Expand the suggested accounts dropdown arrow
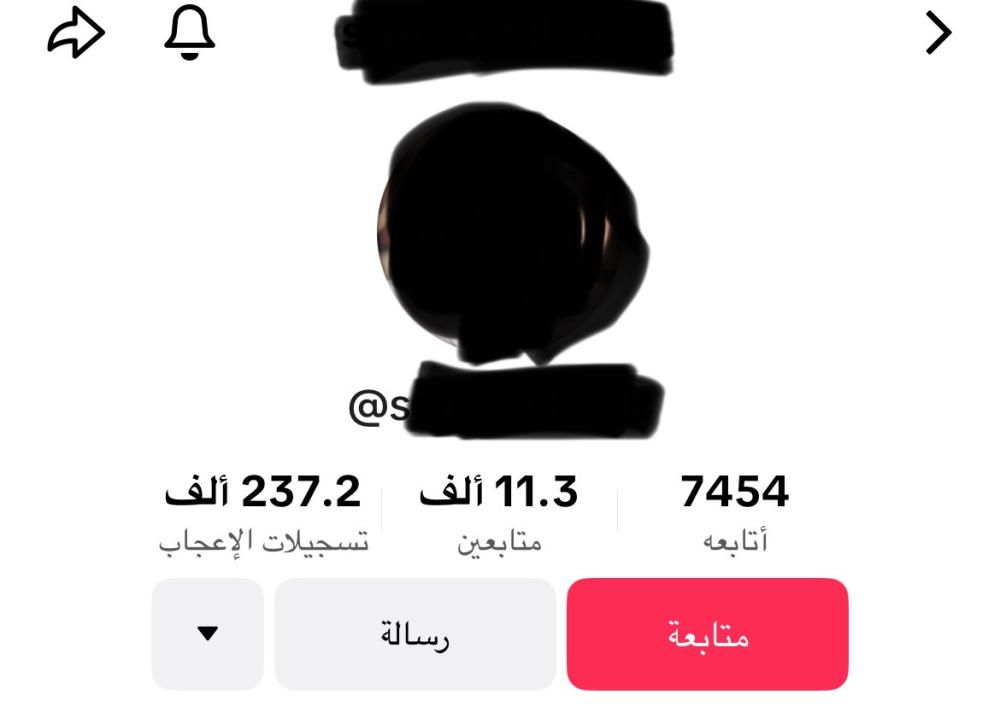This screenshot has height=706, width=1000. 208,634
